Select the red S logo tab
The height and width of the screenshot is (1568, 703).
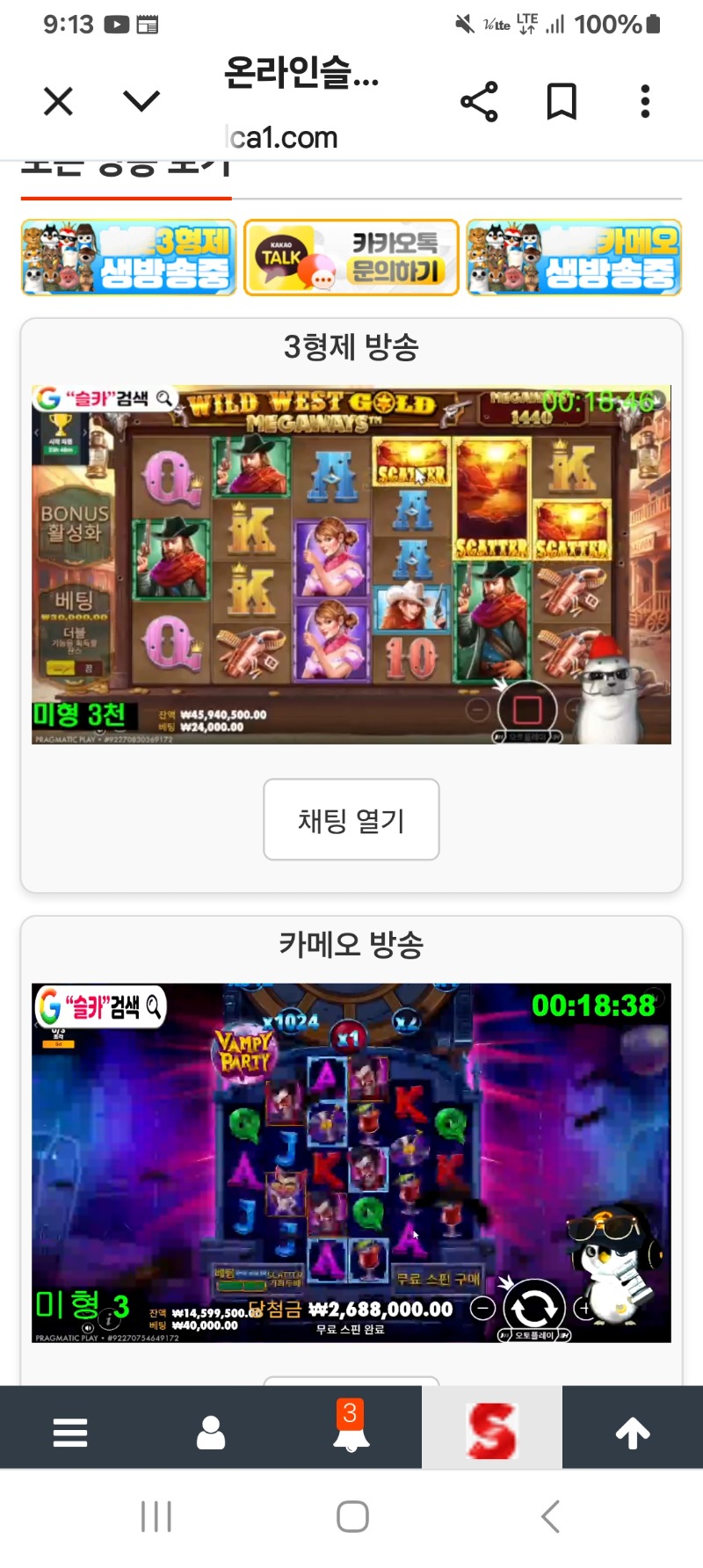(492, 1433)
